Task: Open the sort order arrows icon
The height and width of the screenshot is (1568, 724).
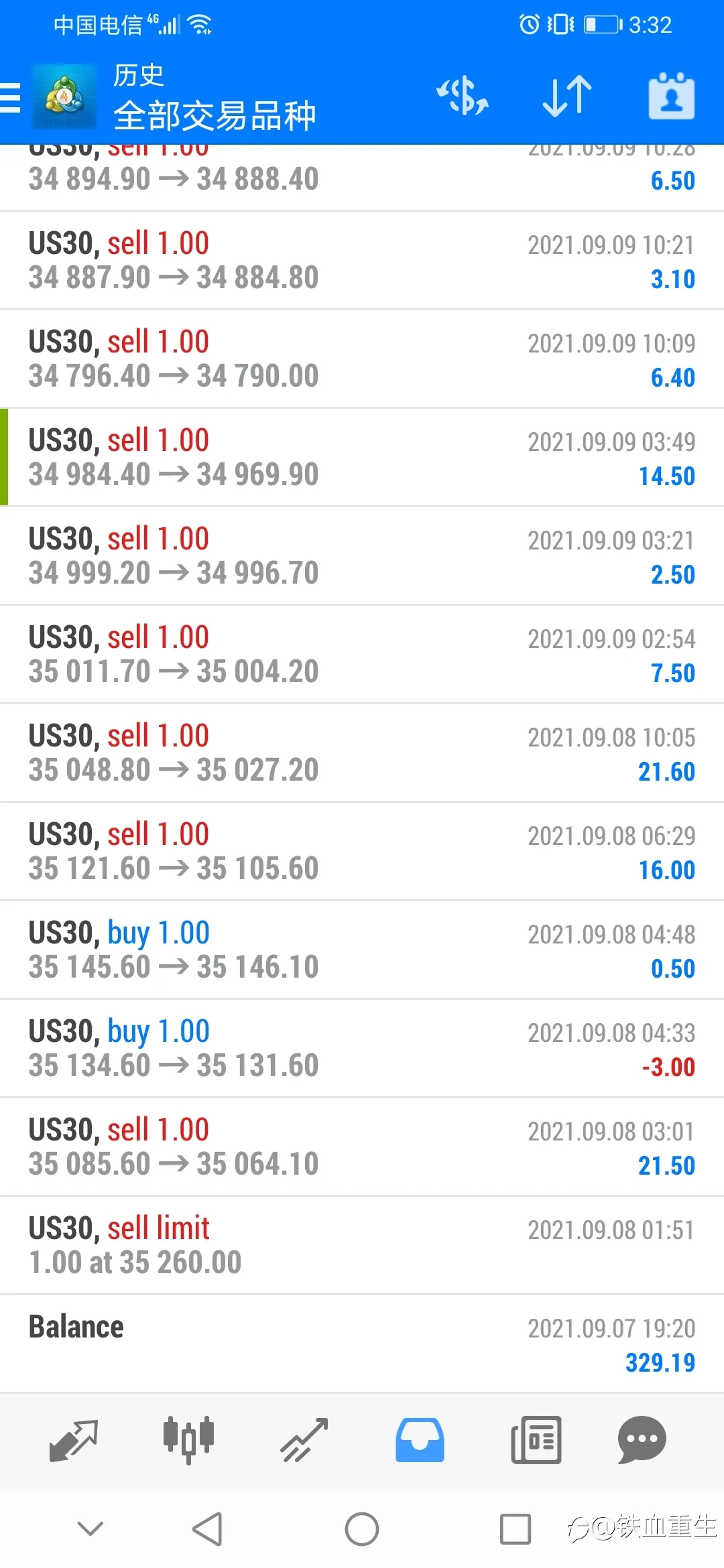Action: (x=567, y=96)
